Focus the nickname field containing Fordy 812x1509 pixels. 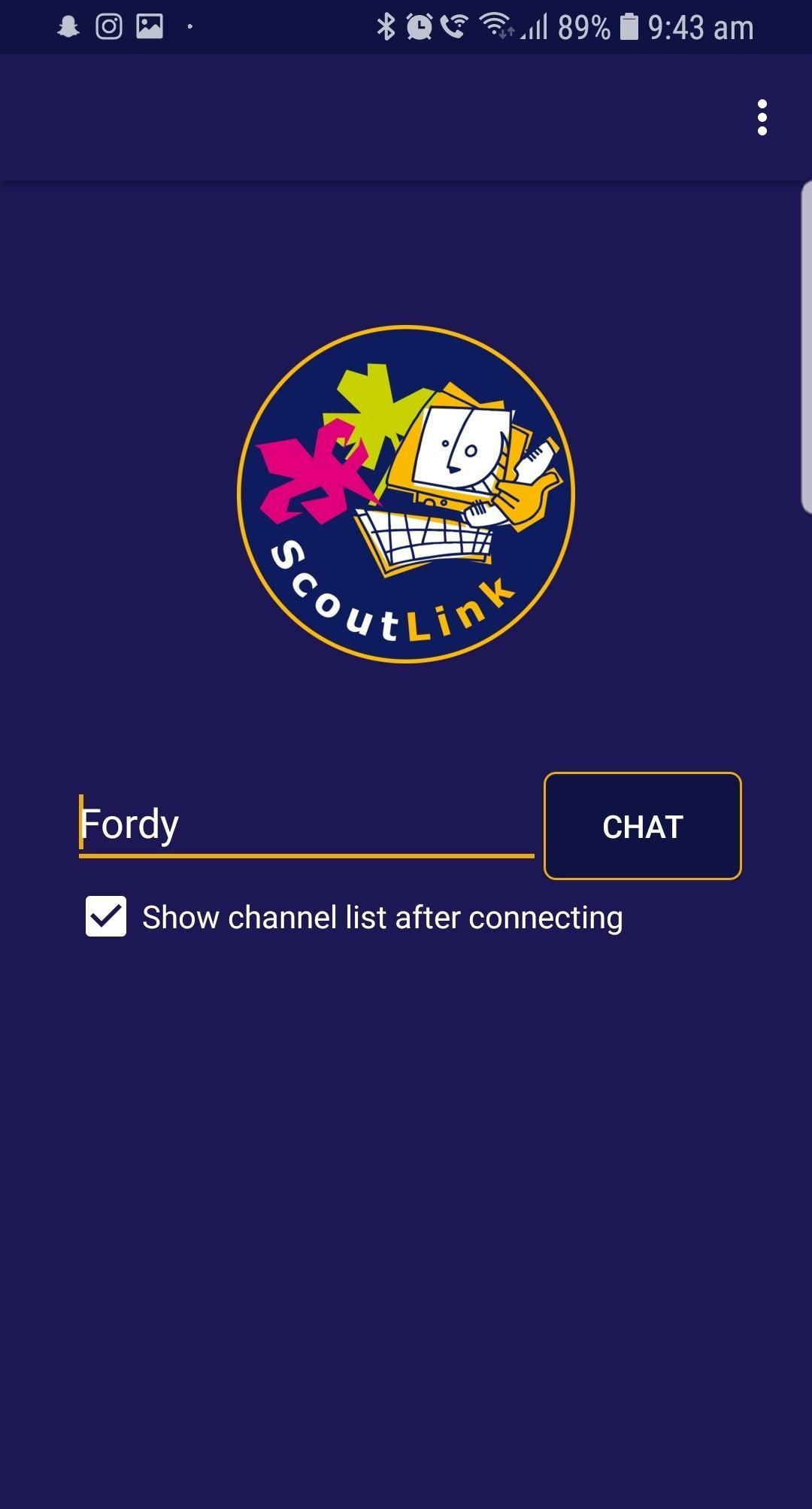pos(306,824)
